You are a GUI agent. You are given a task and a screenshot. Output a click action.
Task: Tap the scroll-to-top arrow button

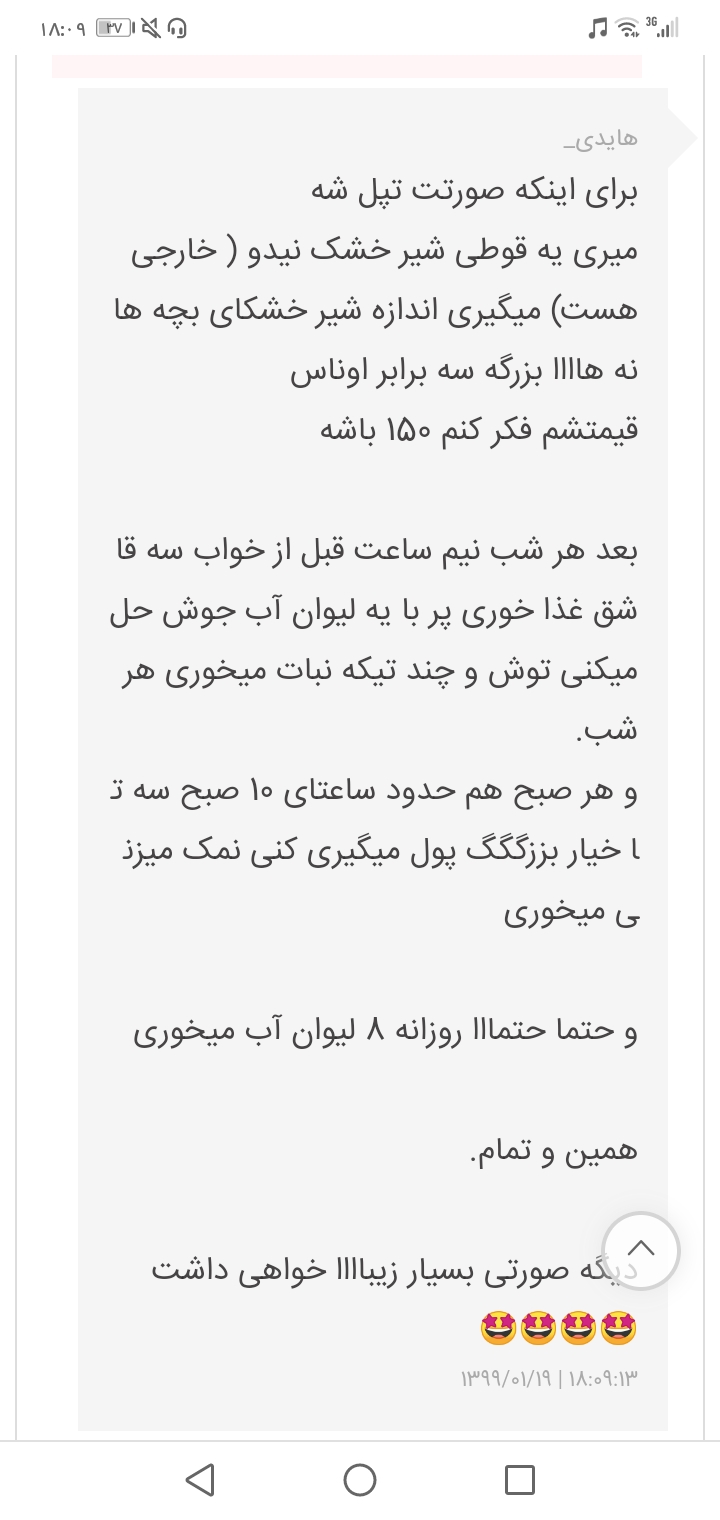[641, 1250]
